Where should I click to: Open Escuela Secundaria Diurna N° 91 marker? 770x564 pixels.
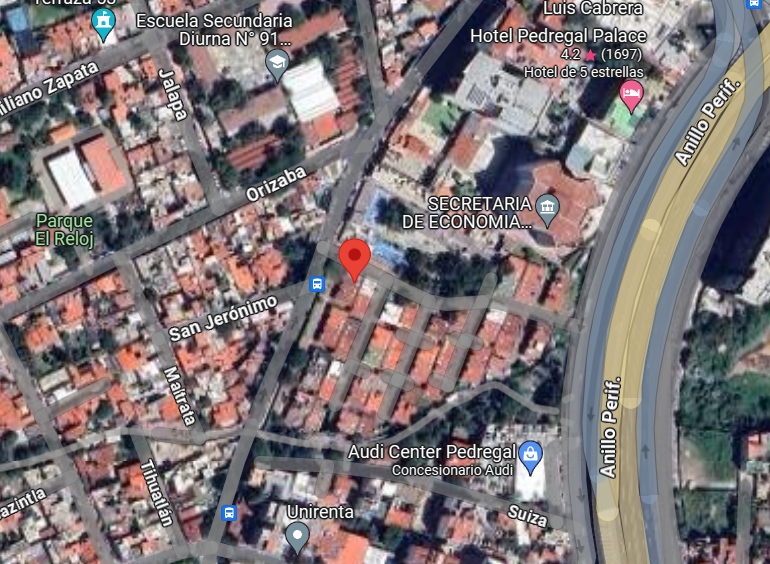point(276,66)
